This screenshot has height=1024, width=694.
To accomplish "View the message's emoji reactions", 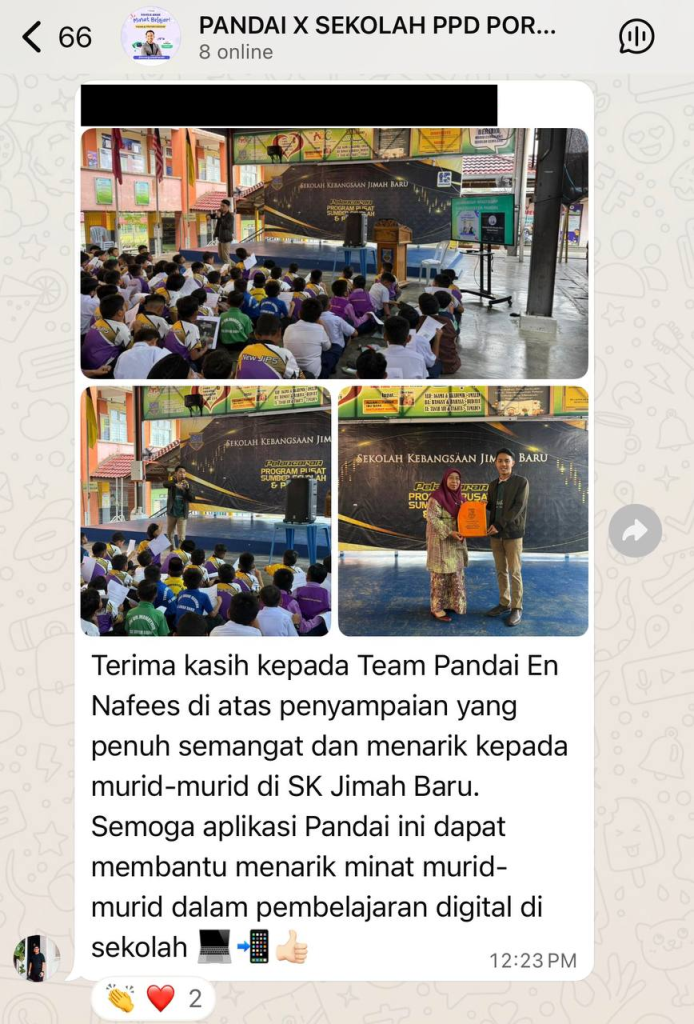I will coord(153,997).
